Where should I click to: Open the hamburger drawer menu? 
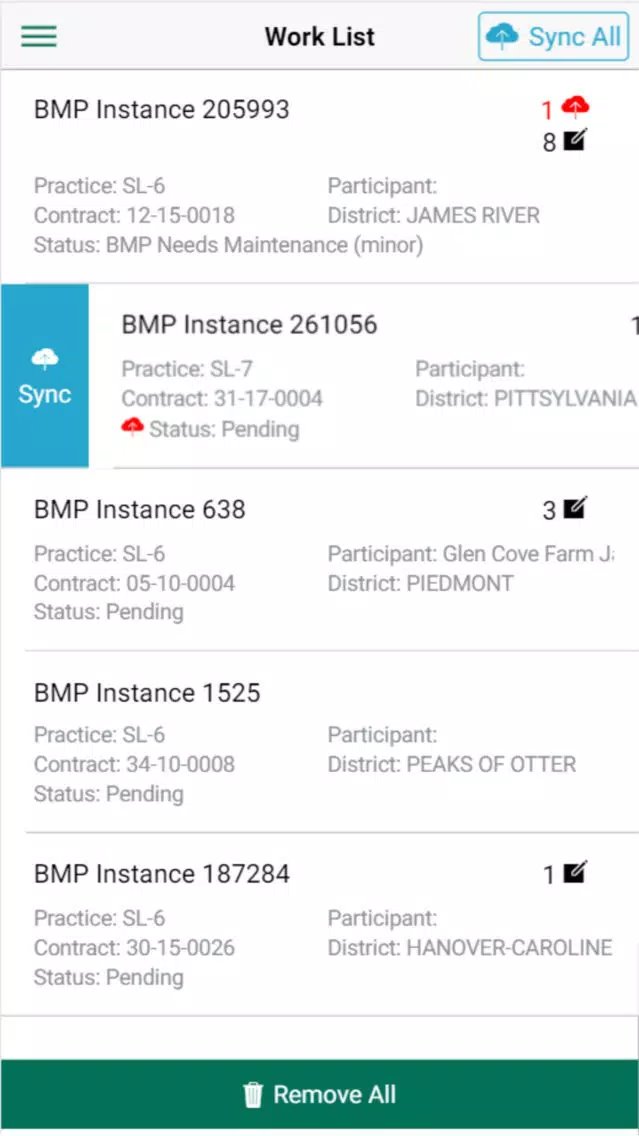click(39, 36)
